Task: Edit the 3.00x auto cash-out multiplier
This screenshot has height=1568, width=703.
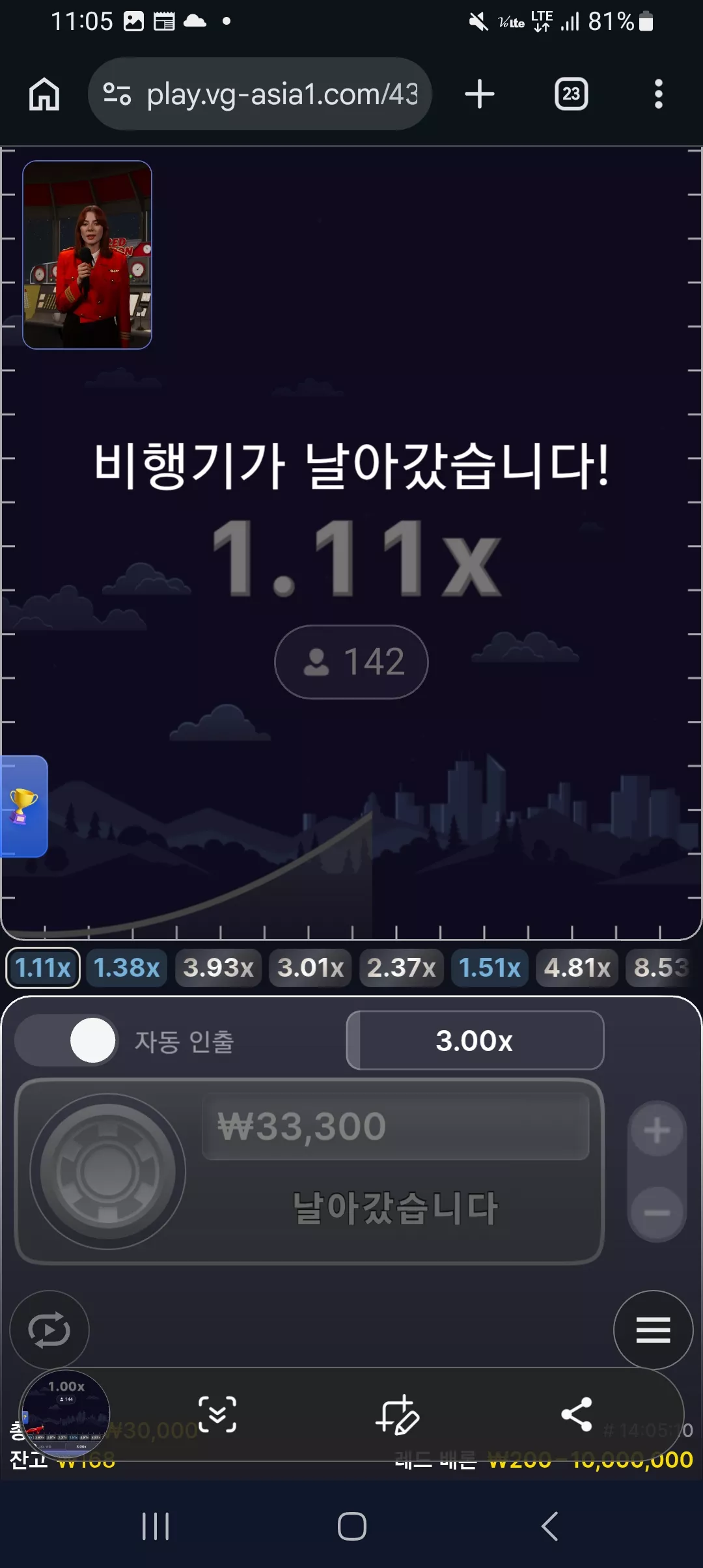Action: tap(475, 1040)
